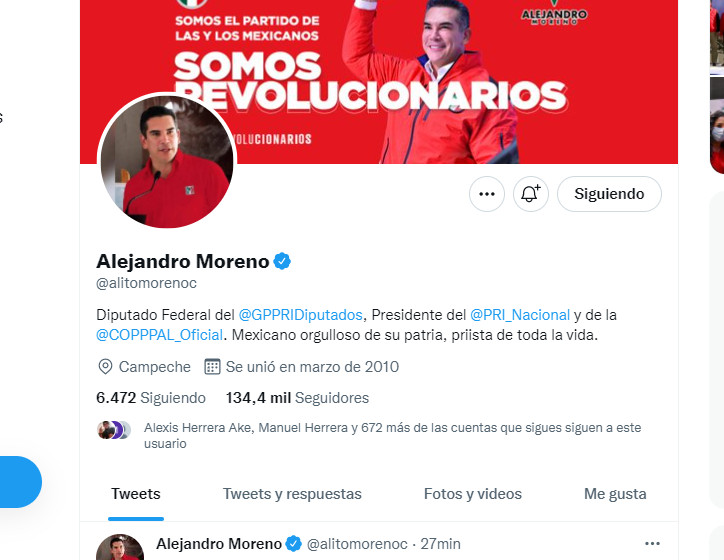The width and height of the screenshot is (724, 560).
Task: View the 6.472 Siguiendo list
Action: click(x=151, y=397)
